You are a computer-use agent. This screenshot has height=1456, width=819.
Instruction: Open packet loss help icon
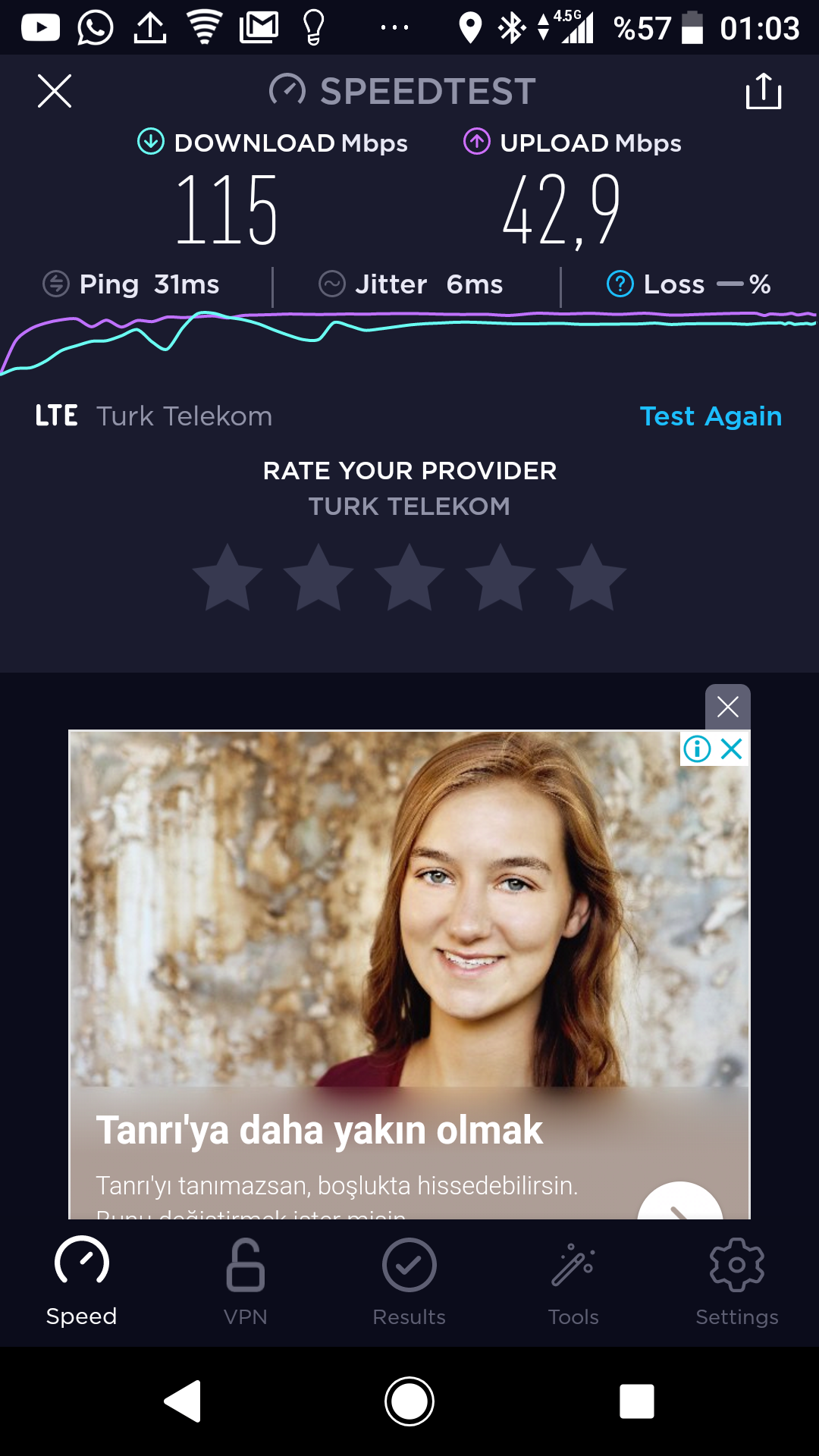point(620,284)
